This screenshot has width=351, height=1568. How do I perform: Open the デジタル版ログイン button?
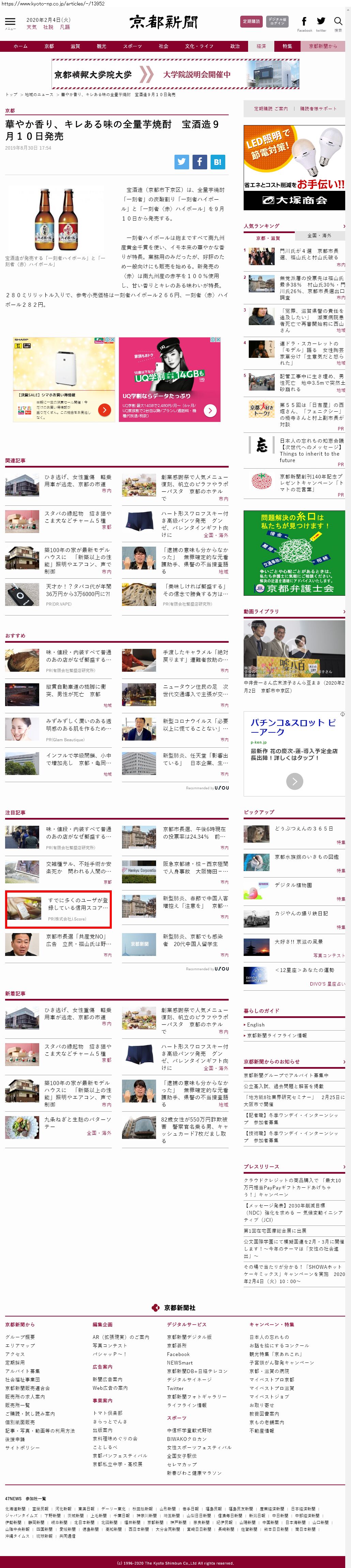click(277, 21)
